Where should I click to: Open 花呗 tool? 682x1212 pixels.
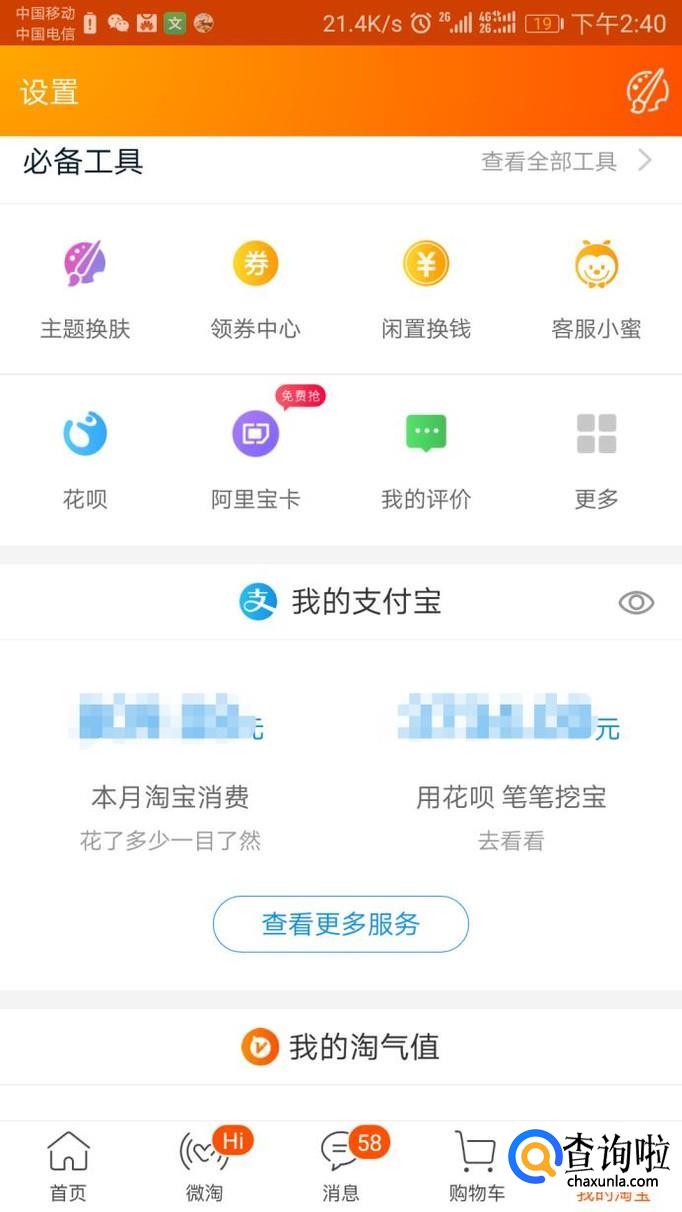(85, 458)
